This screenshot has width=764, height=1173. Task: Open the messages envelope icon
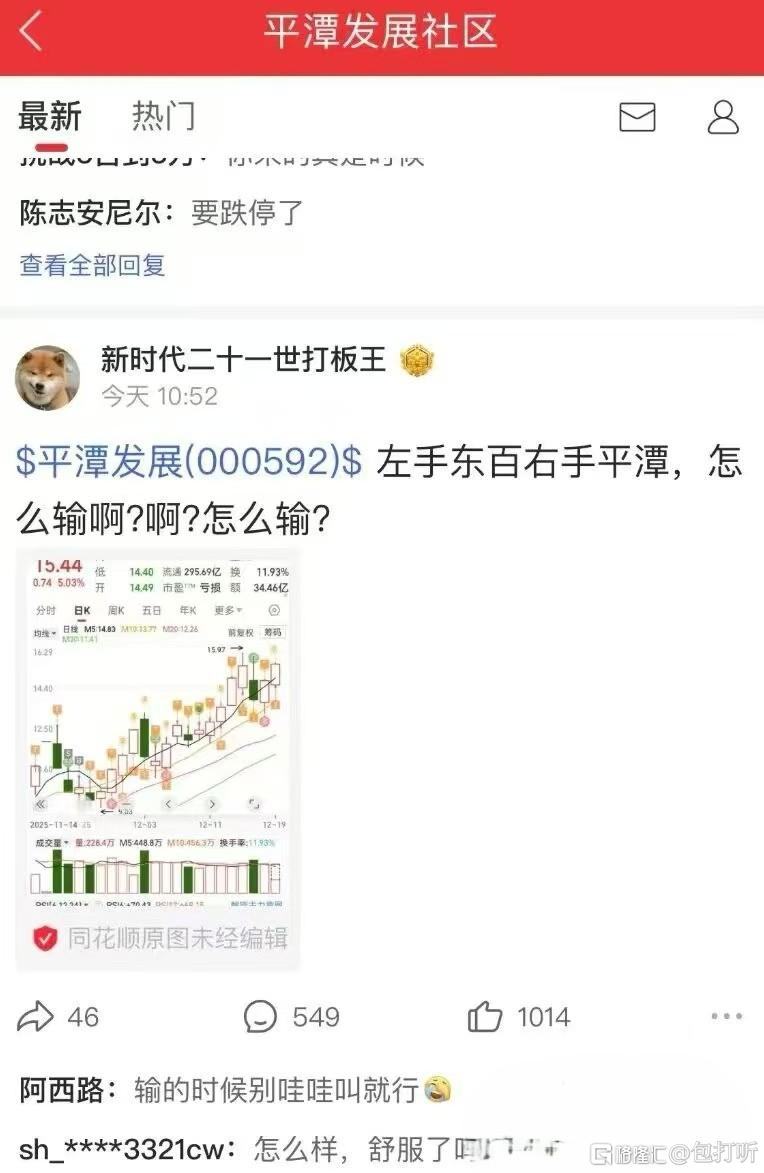click(637, 118)
